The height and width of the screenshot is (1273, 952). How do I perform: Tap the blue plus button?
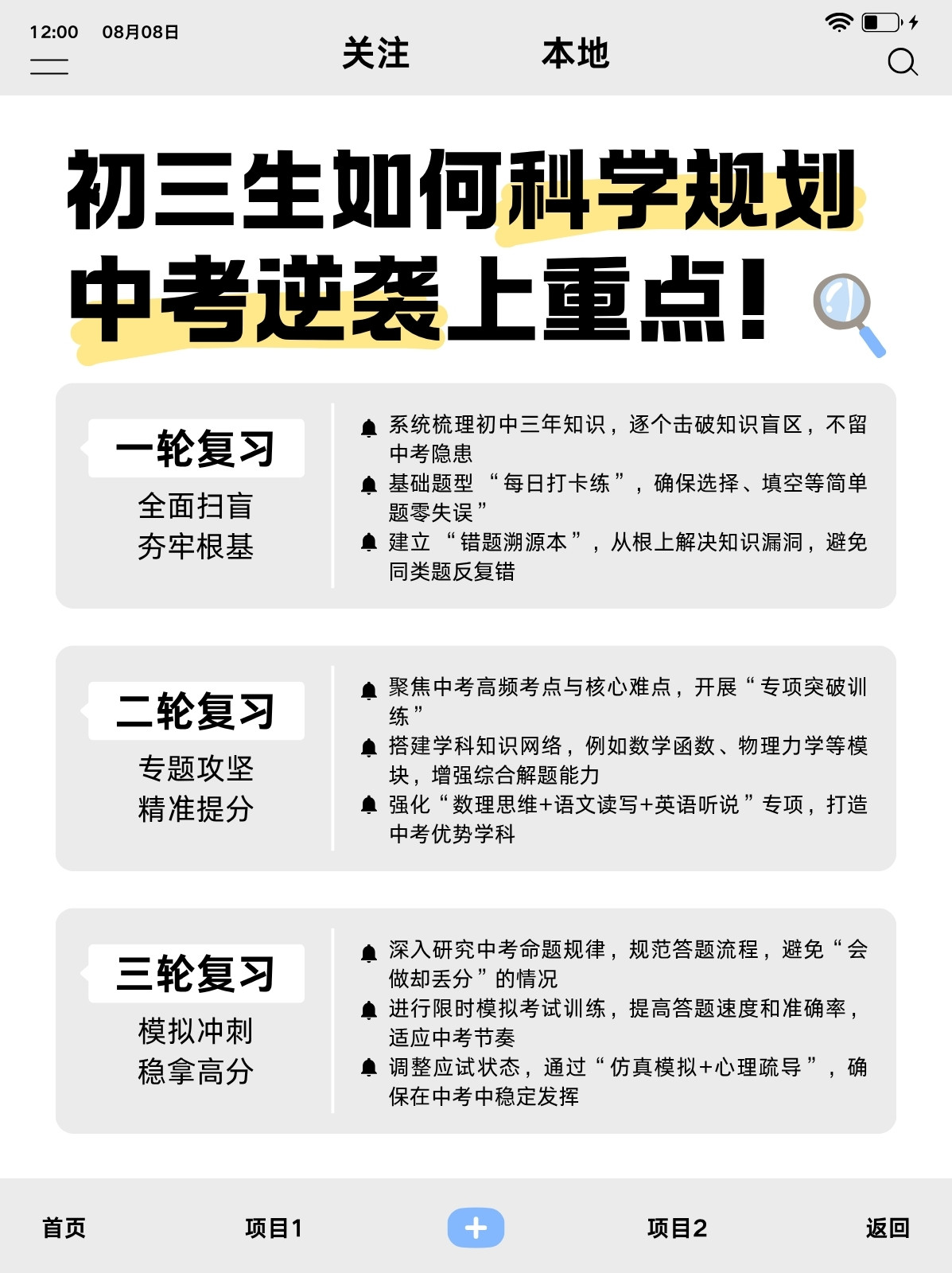coord(476,1228)
